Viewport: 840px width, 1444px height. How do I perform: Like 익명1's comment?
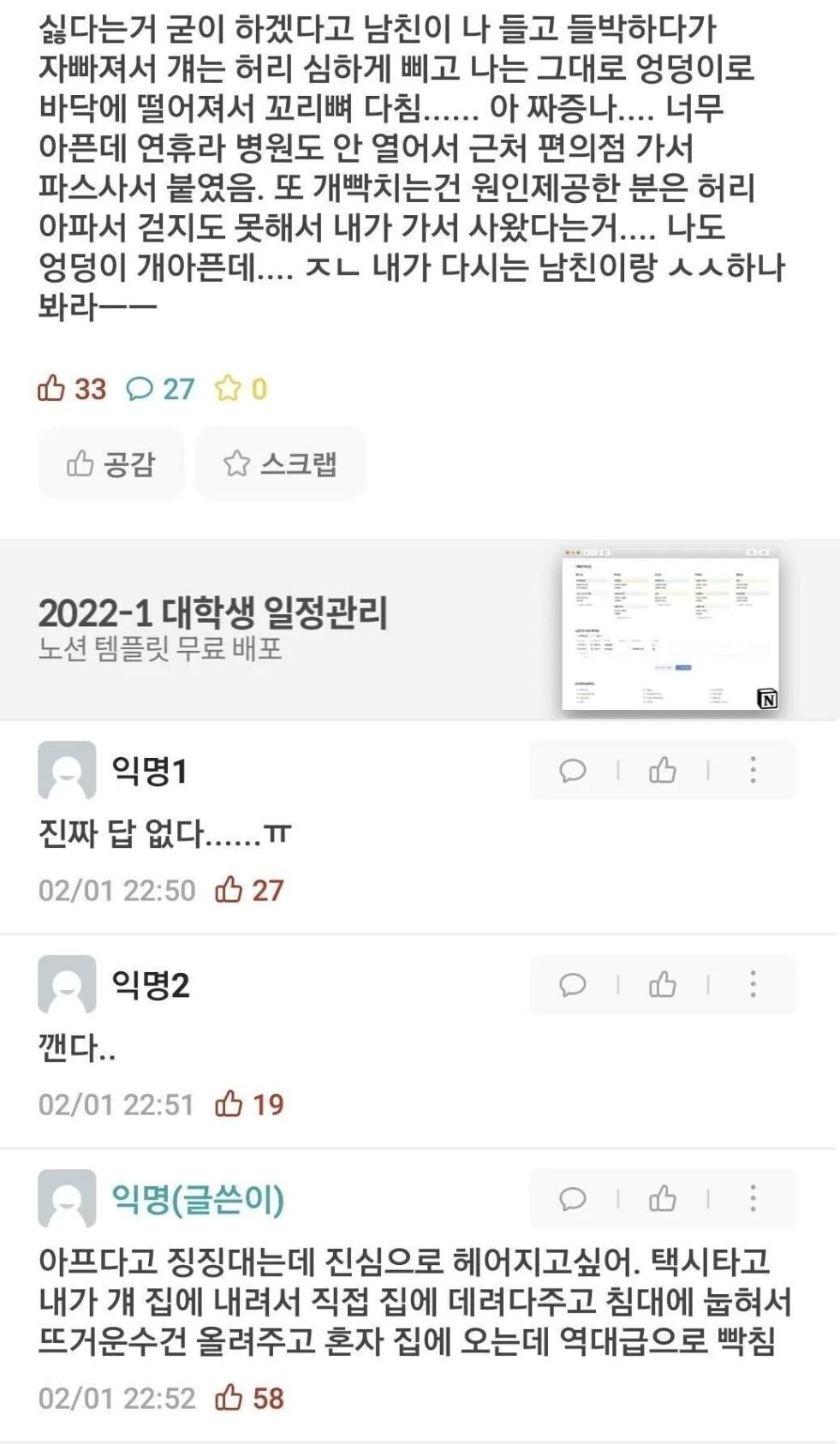click(x=663, y=771)
